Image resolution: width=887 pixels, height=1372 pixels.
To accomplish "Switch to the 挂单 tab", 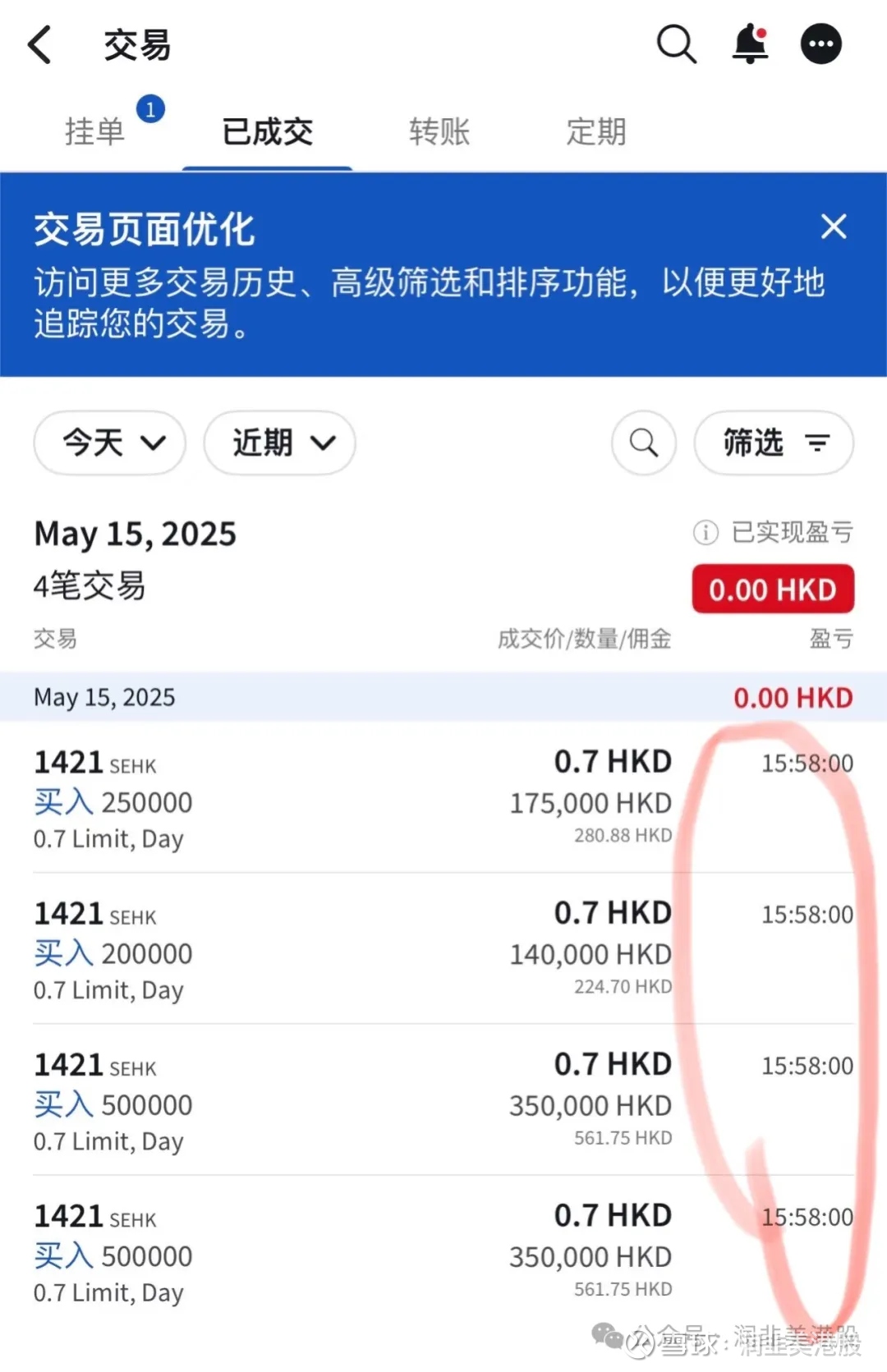I will 97,131.
